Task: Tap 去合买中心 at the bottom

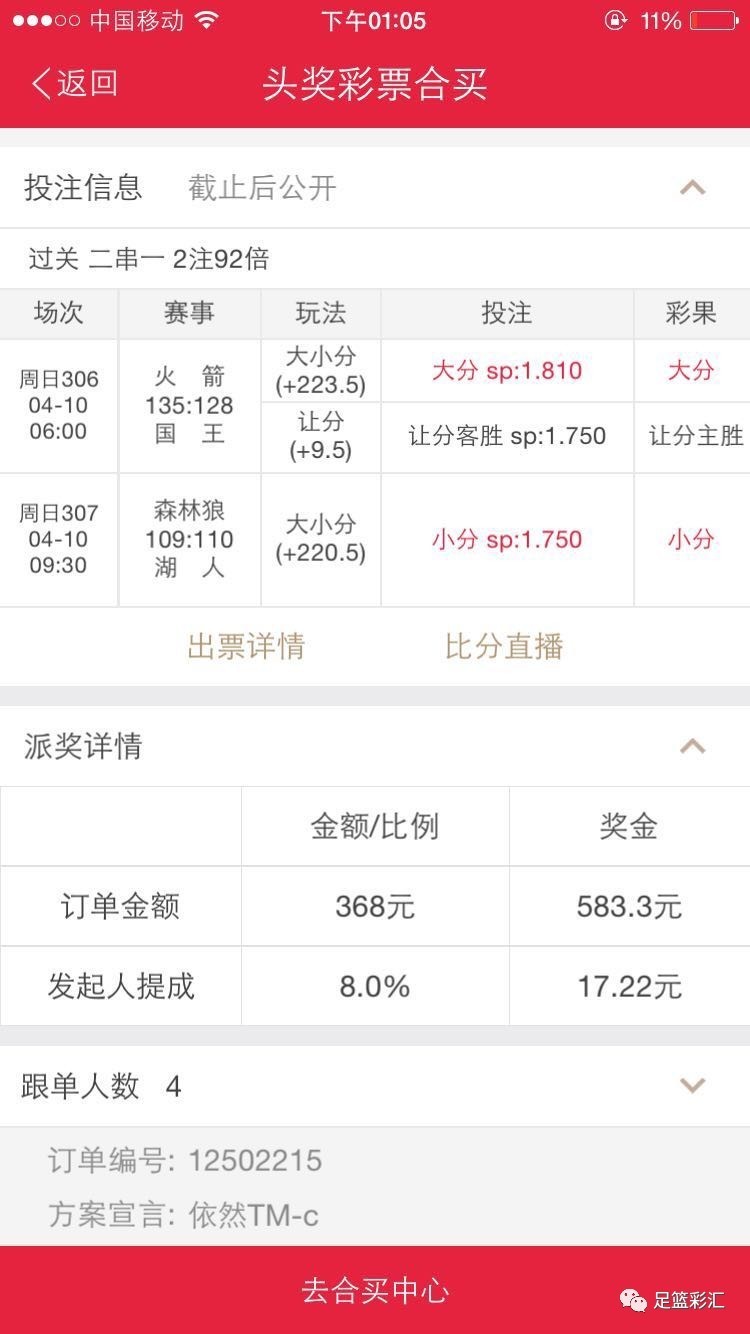Action: click(x=375, y=1290)
